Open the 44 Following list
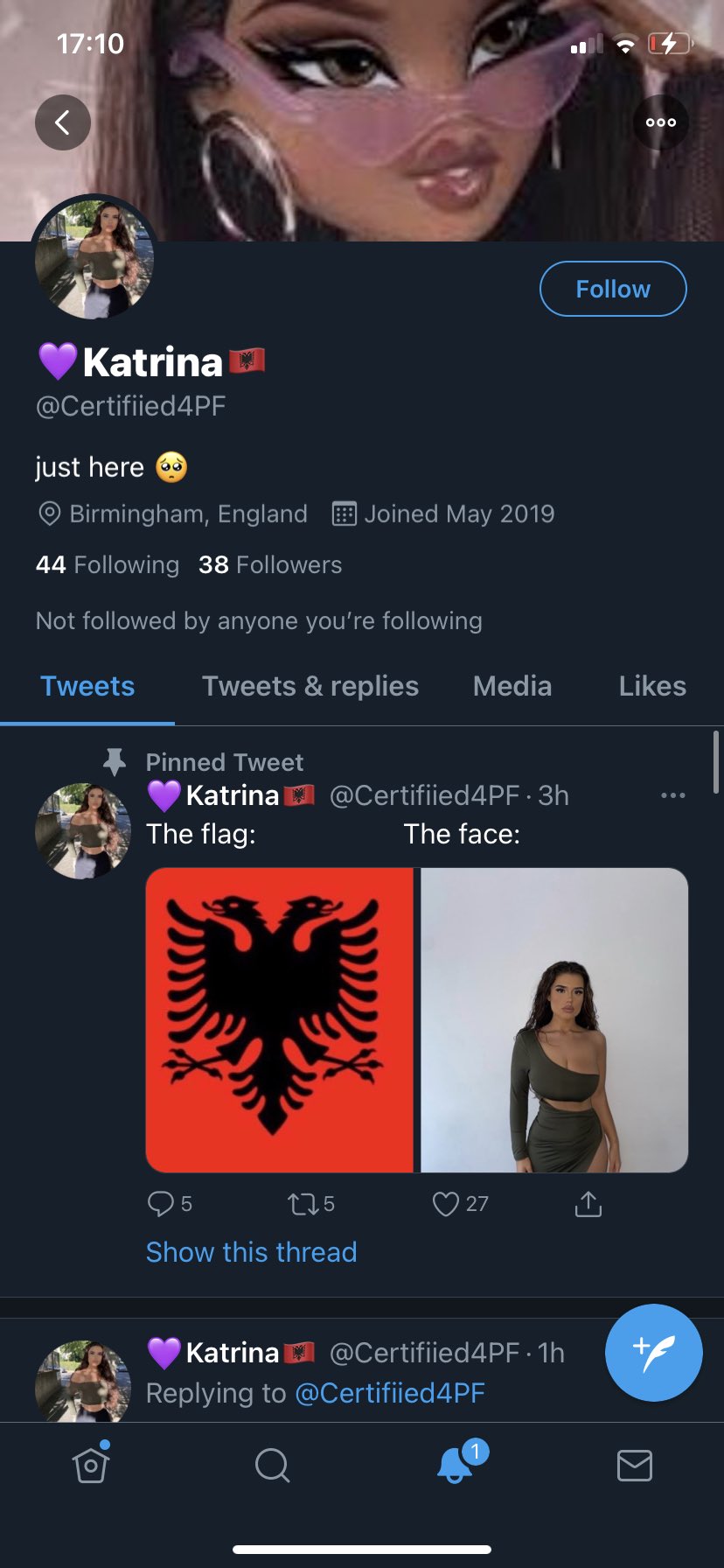724x1568 pixels. click(107, 564)
